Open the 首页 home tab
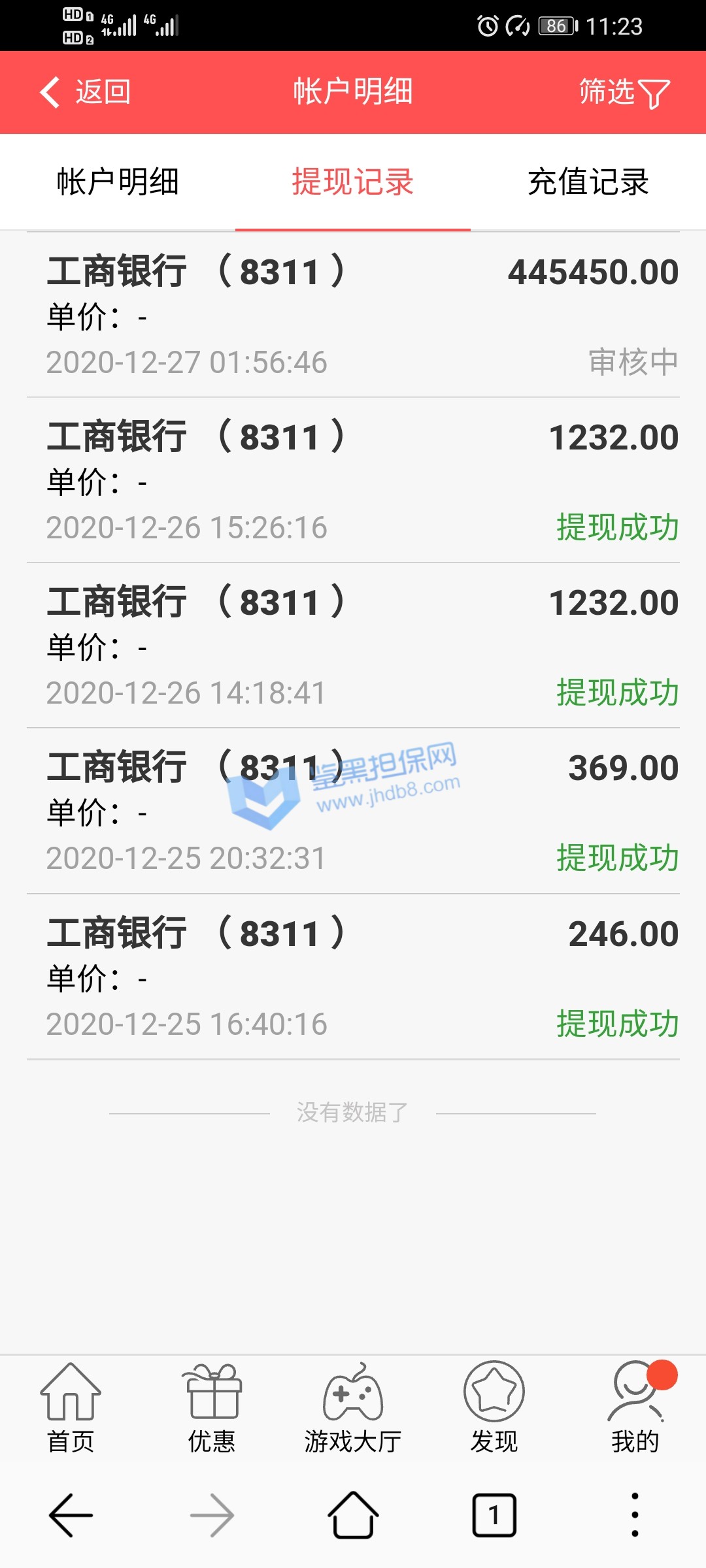The height and width of the screenshot is (1568, 706). pyautogui.click(x=71, y=1407)
